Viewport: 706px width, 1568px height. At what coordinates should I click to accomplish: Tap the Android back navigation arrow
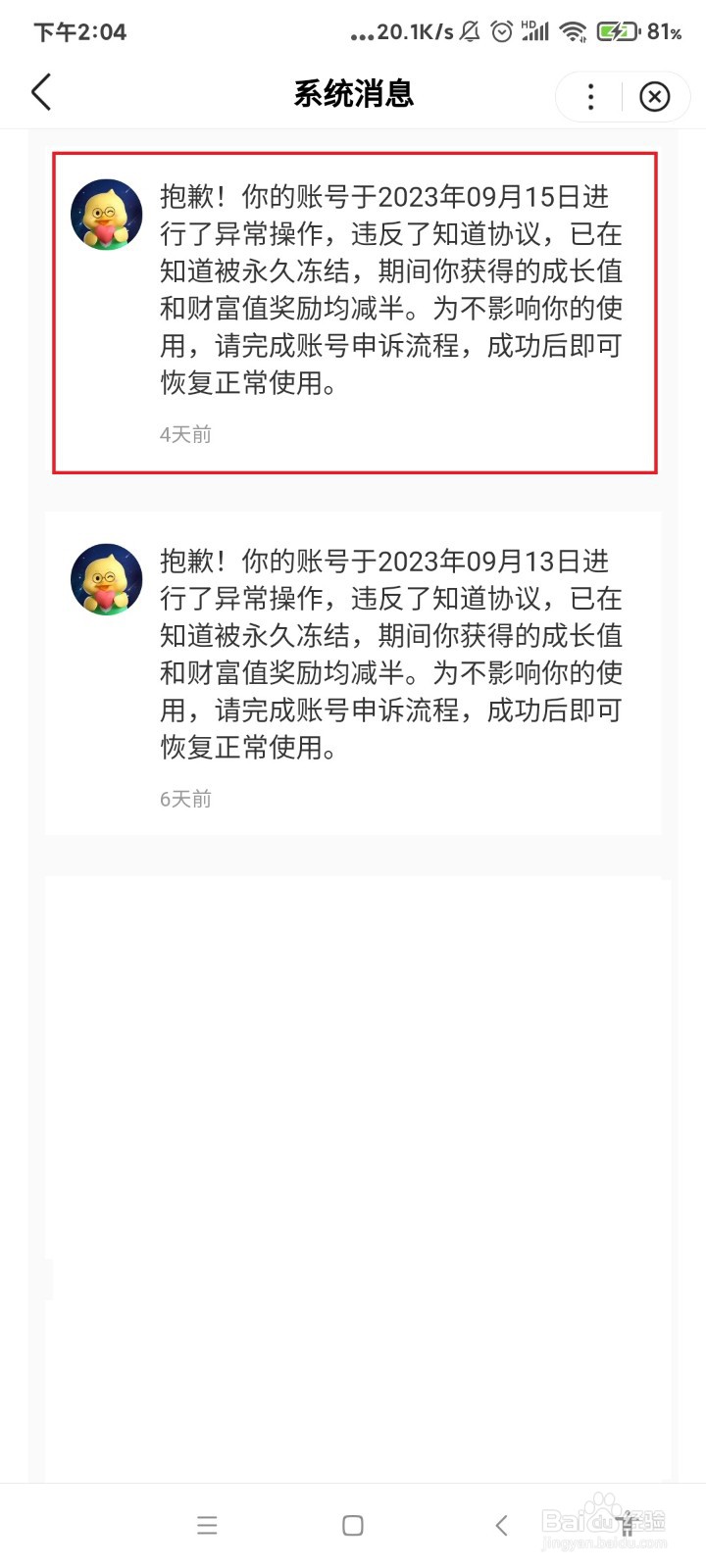(x=500, y=1525)
